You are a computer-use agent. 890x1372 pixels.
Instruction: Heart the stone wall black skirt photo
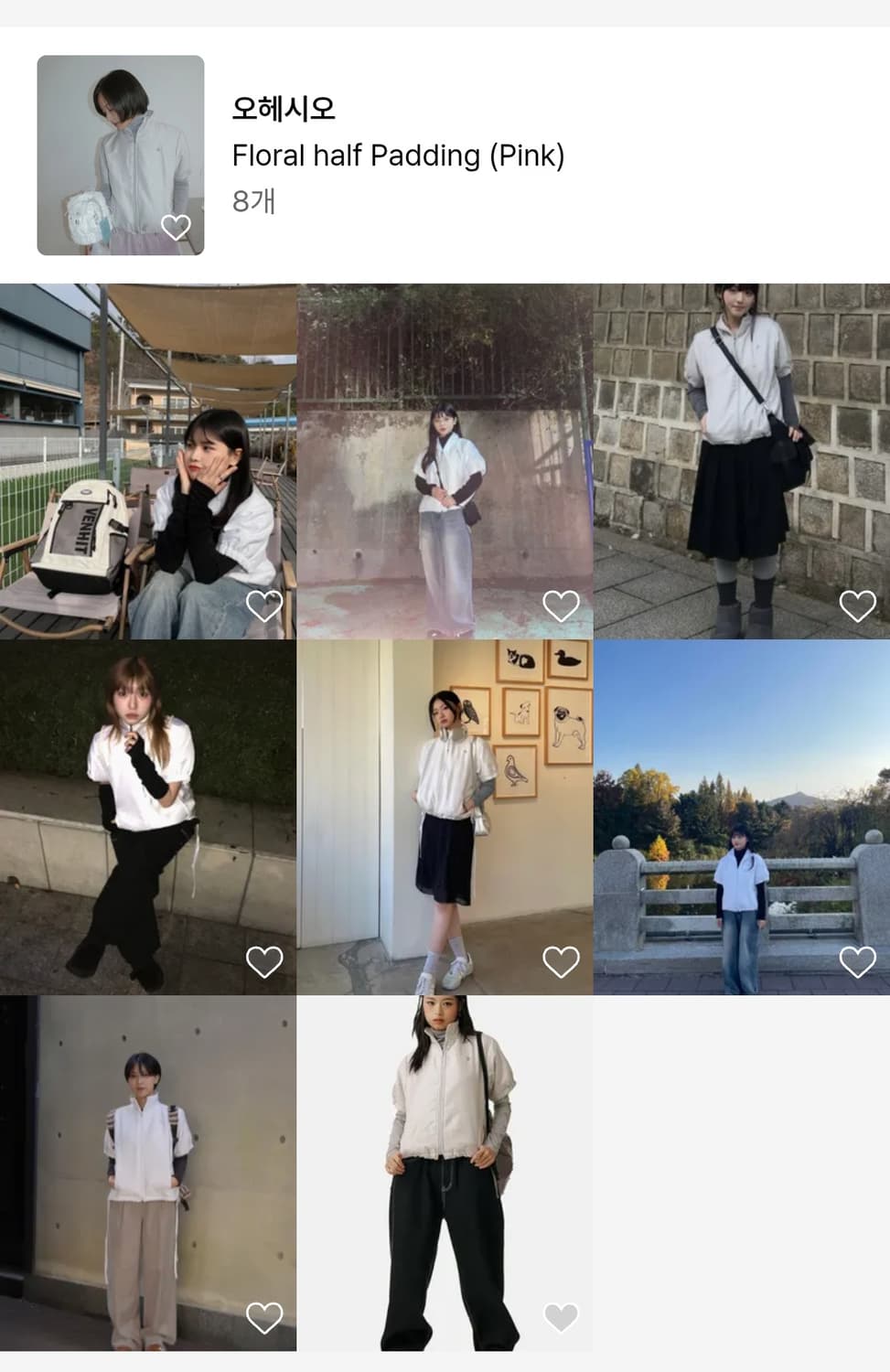point(858,605)
